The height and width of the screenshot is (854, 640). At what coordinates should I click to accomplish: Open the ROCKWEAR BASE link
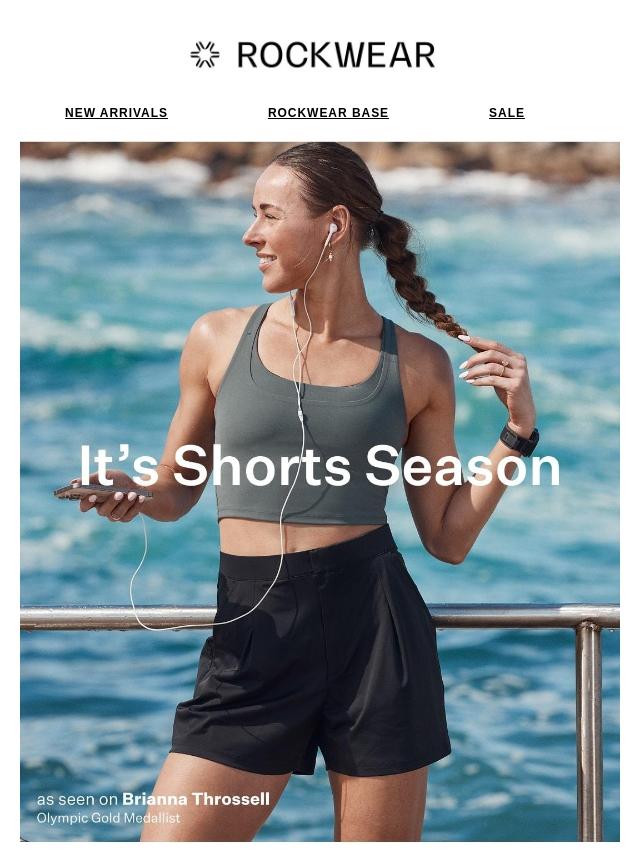pos(328,113)
